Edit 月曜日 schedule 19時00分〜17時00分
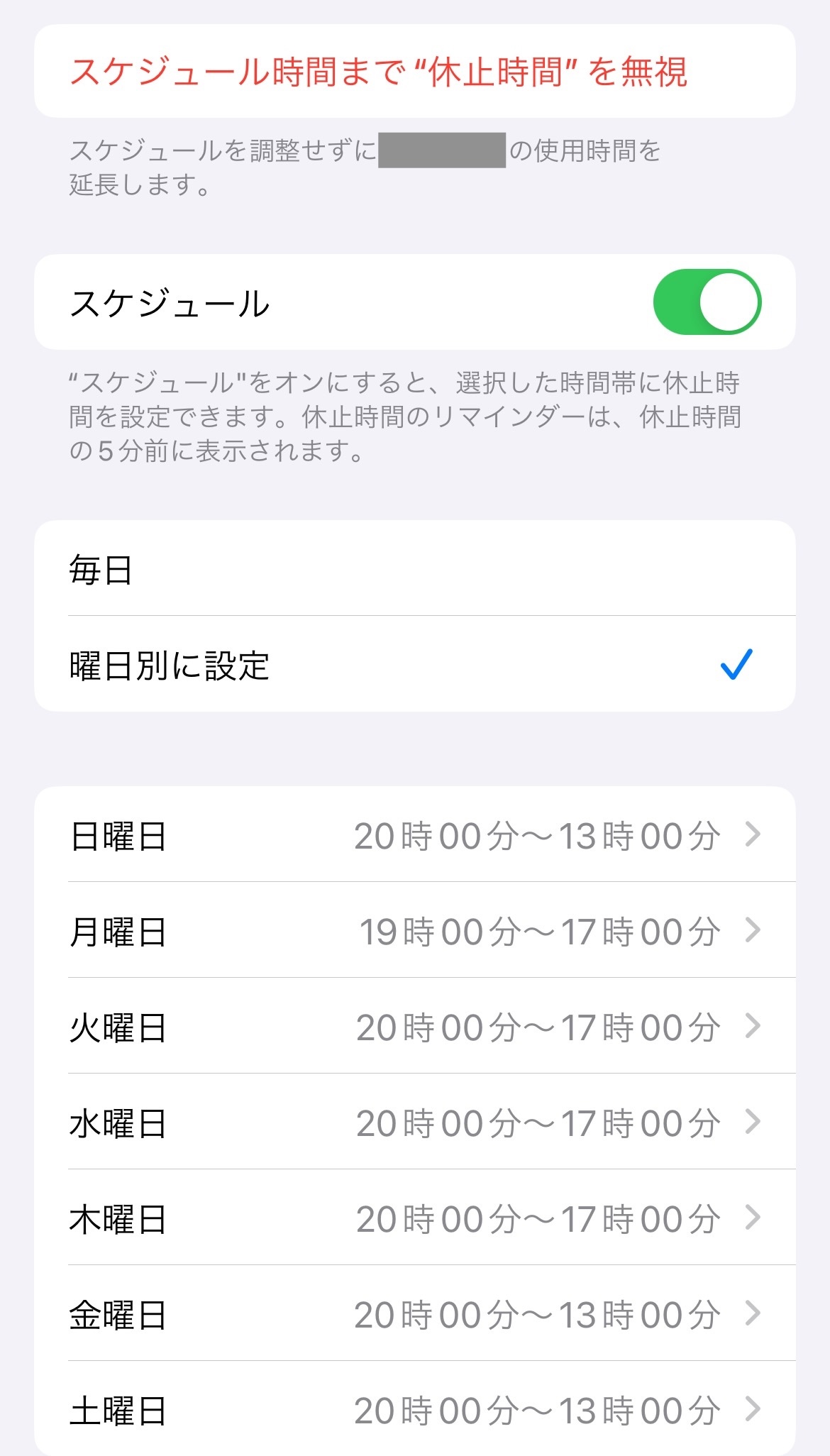830x1456 pixels. point(414,931)
